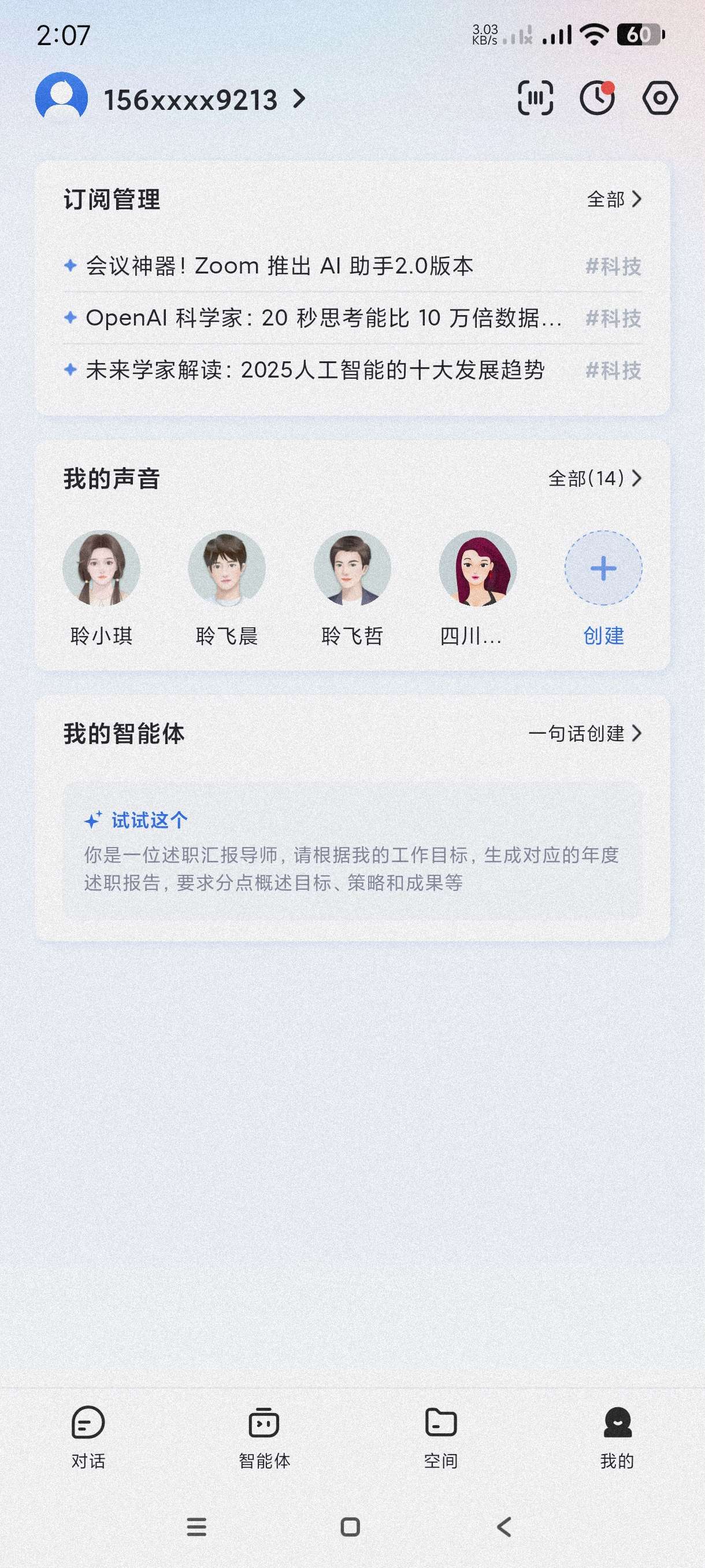Open the 2025人工智能十大发展趋势 article

[314, 370]
